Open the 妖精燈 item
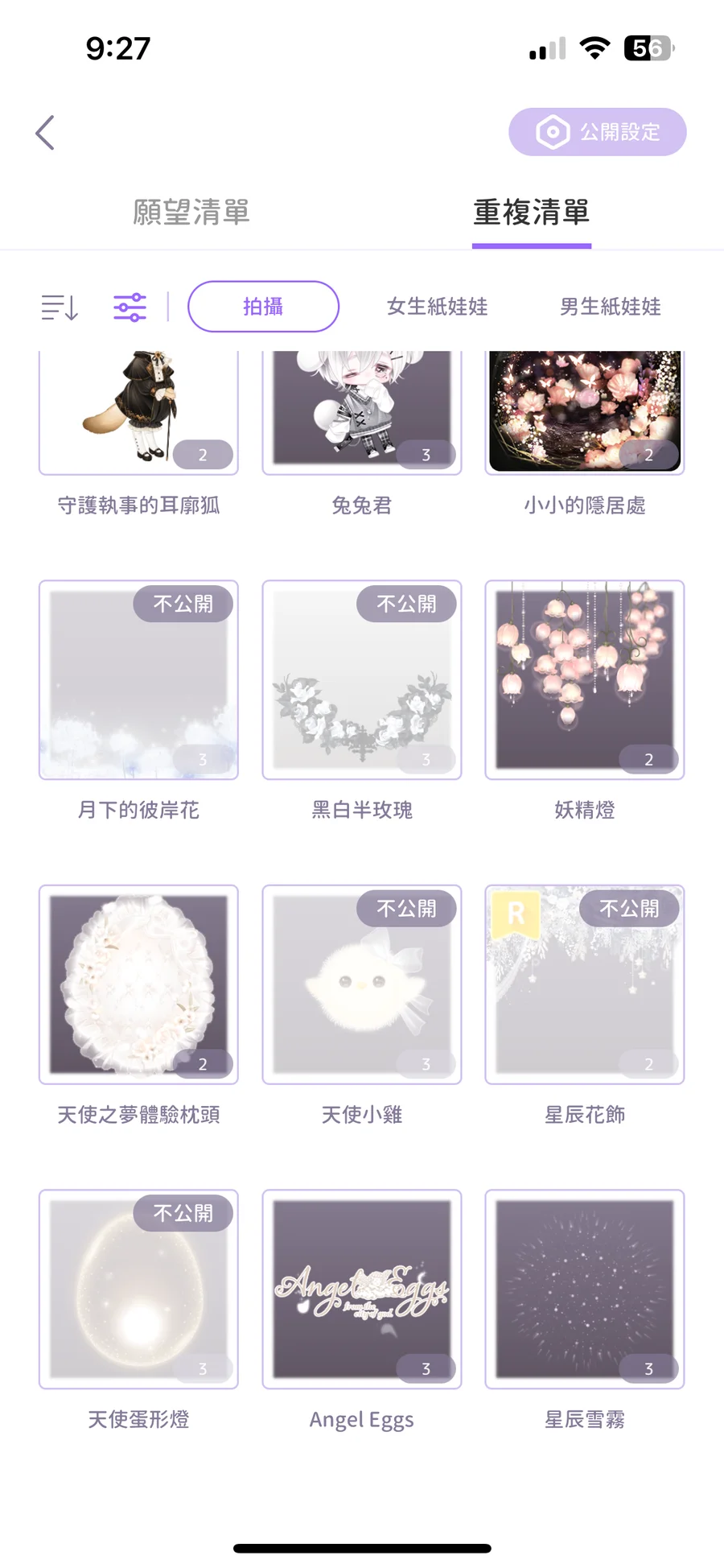Viewport: 724px width, 1568px height. 585,679
